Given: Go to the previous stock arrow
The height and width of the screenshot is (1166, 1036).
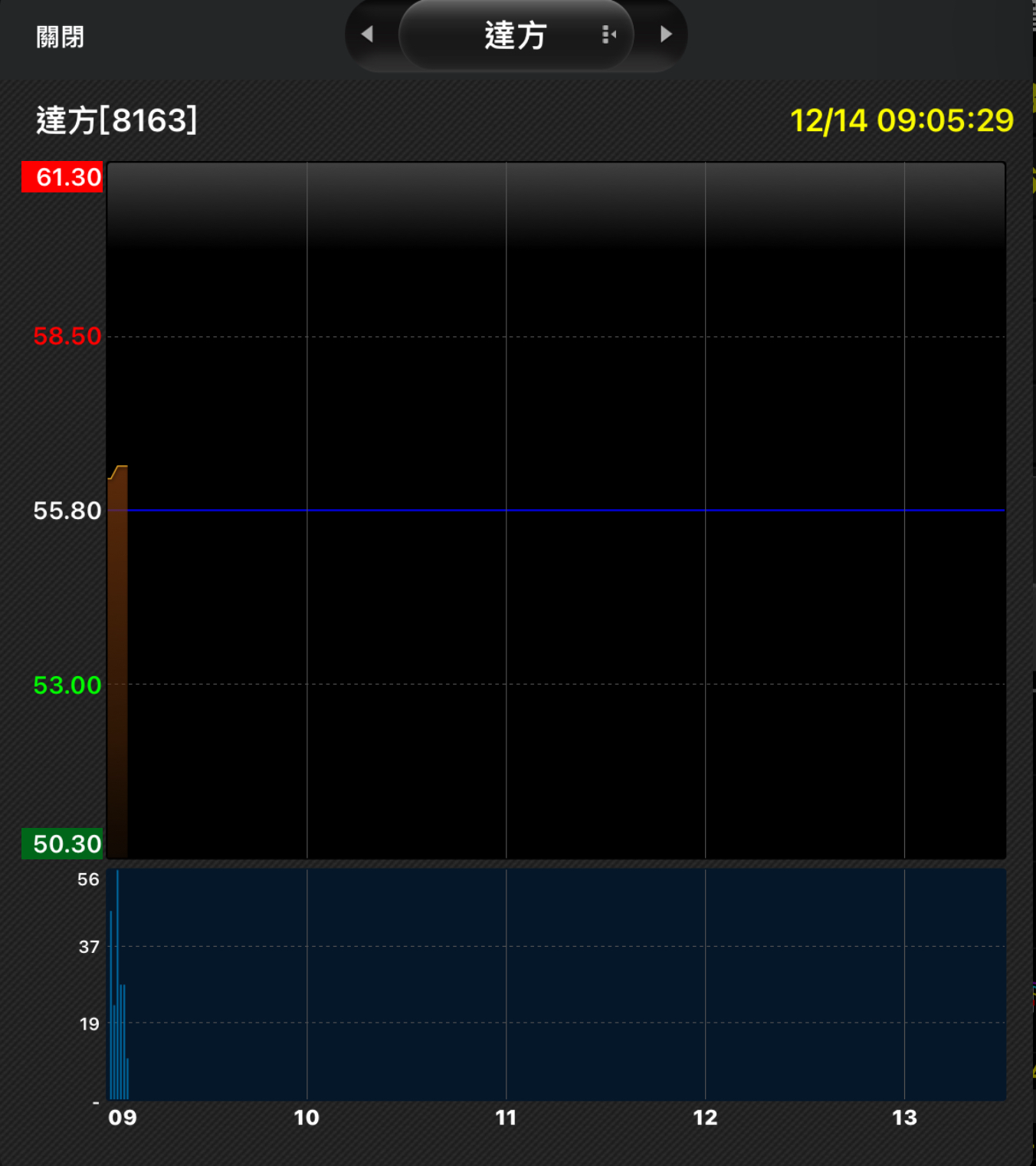Looking at the screenshot, I should coord(368,34).
